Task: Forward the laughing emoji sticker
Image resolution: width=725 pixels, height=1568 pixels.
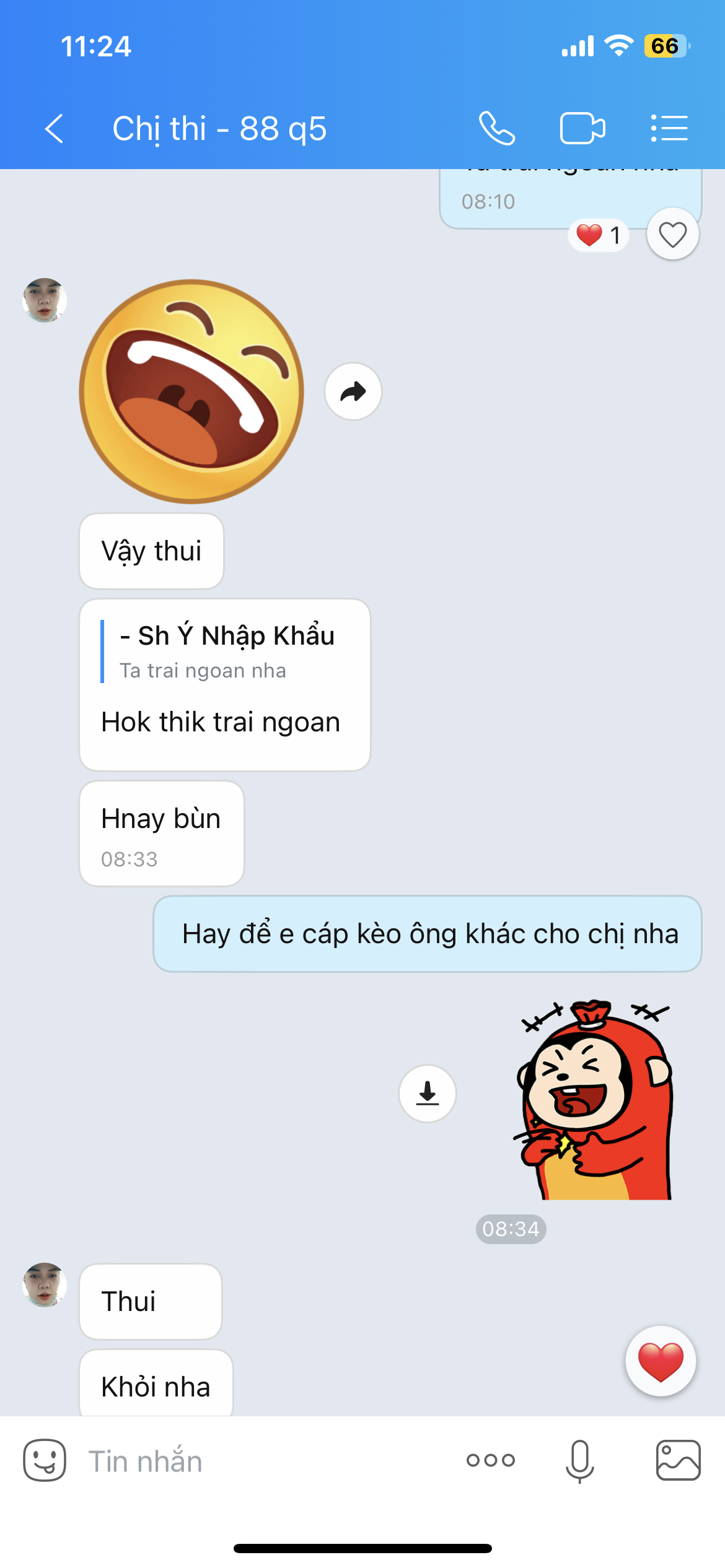Action: (353, 391)
